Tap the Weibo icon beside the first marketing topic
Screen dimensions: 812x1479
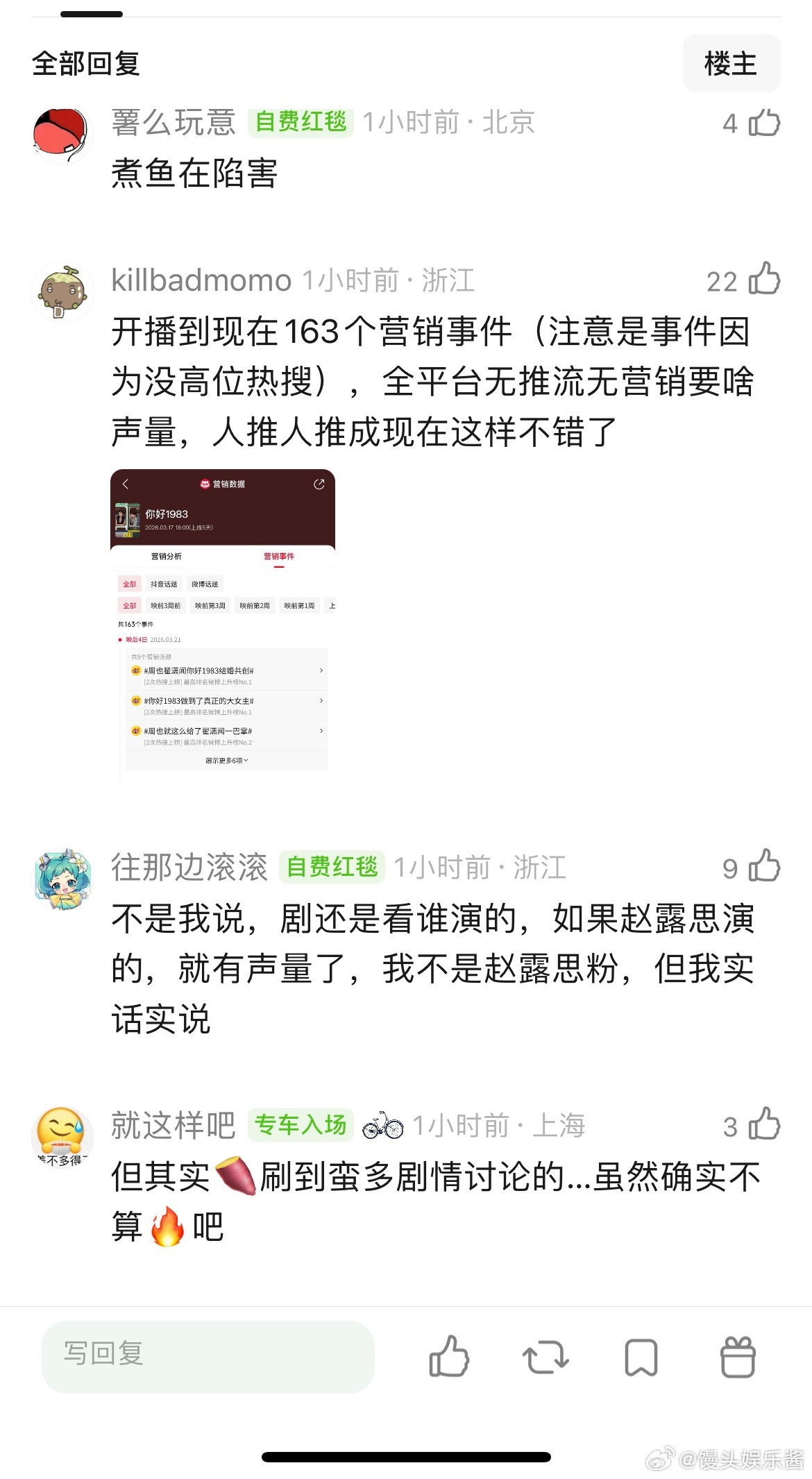(136, 671)
